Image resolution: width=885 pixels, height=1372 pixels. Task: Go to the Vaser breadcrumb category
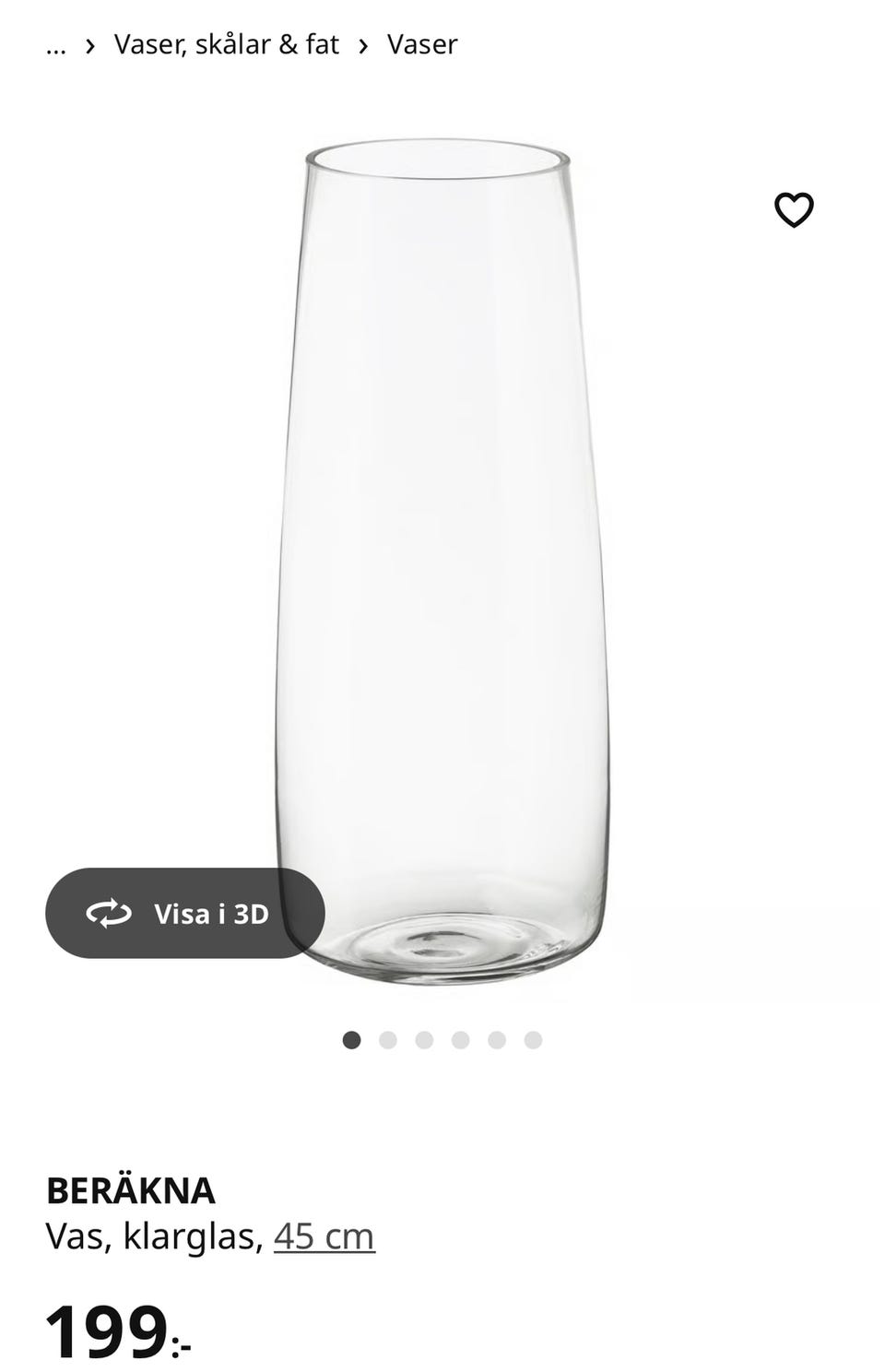pos(421,44)
